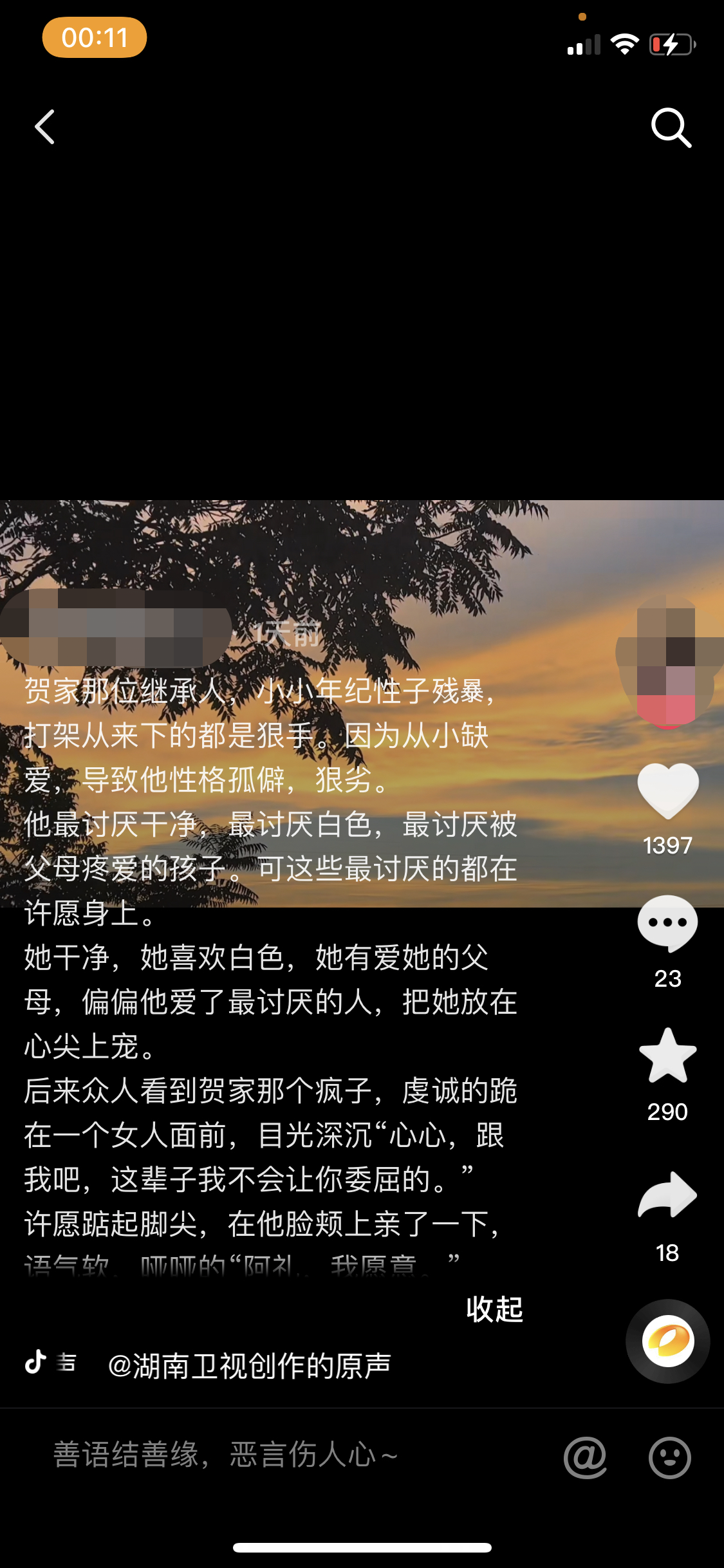Open the emoji picker in comment bar
Screen dimensions: 724x1568
[669, 1457]
